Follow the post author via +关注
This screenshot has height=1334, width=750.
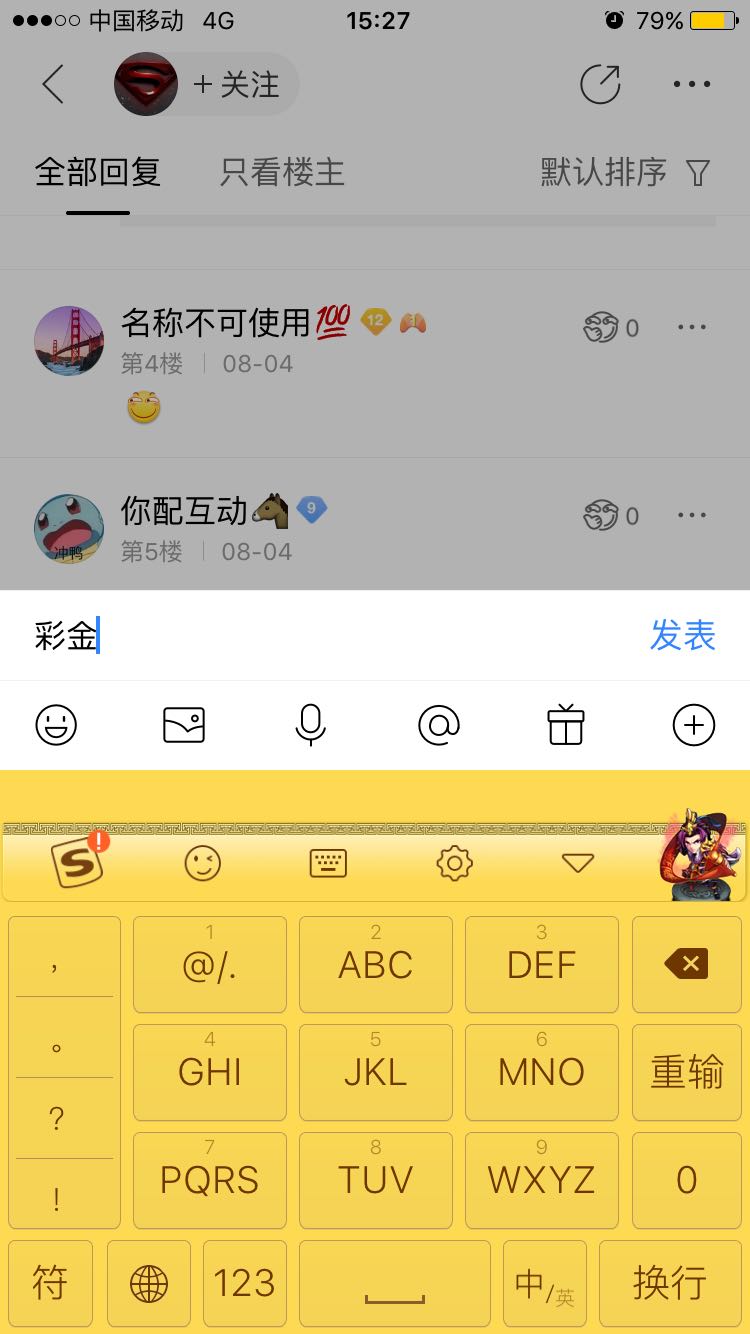click(x=237, y=85)
